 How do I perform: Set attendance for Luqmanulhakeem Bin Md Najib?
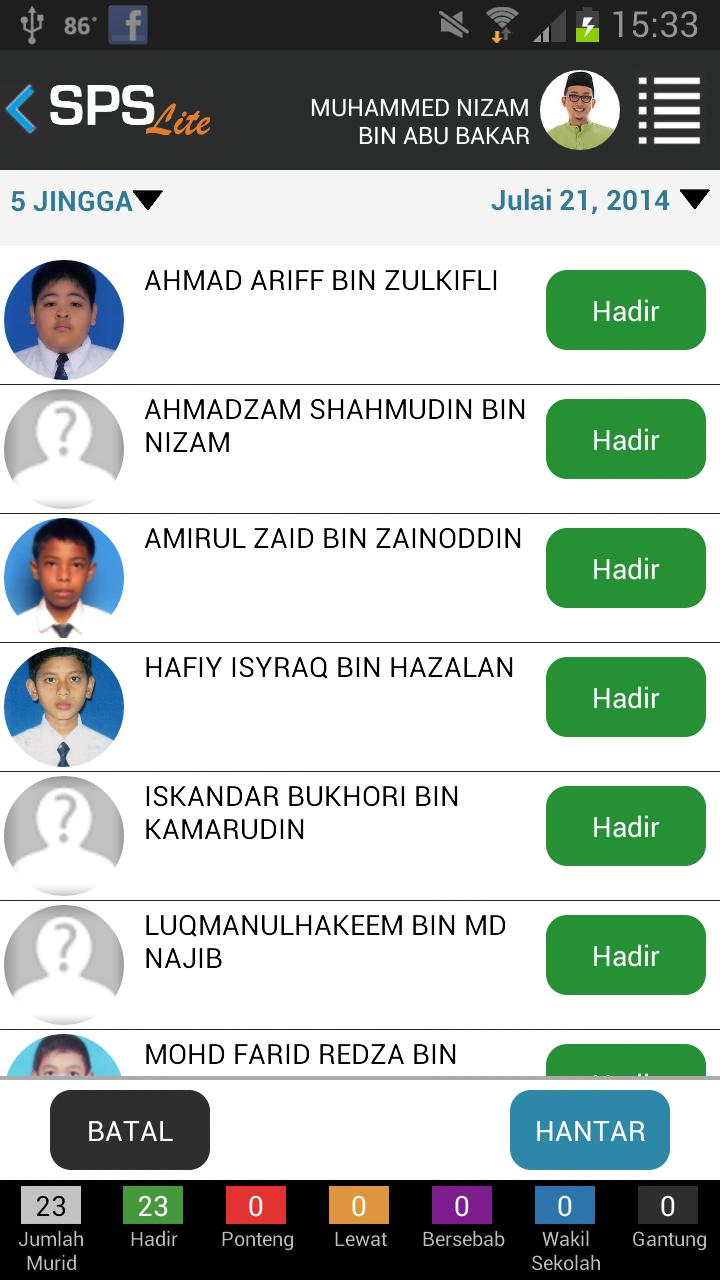pos(625,955)
